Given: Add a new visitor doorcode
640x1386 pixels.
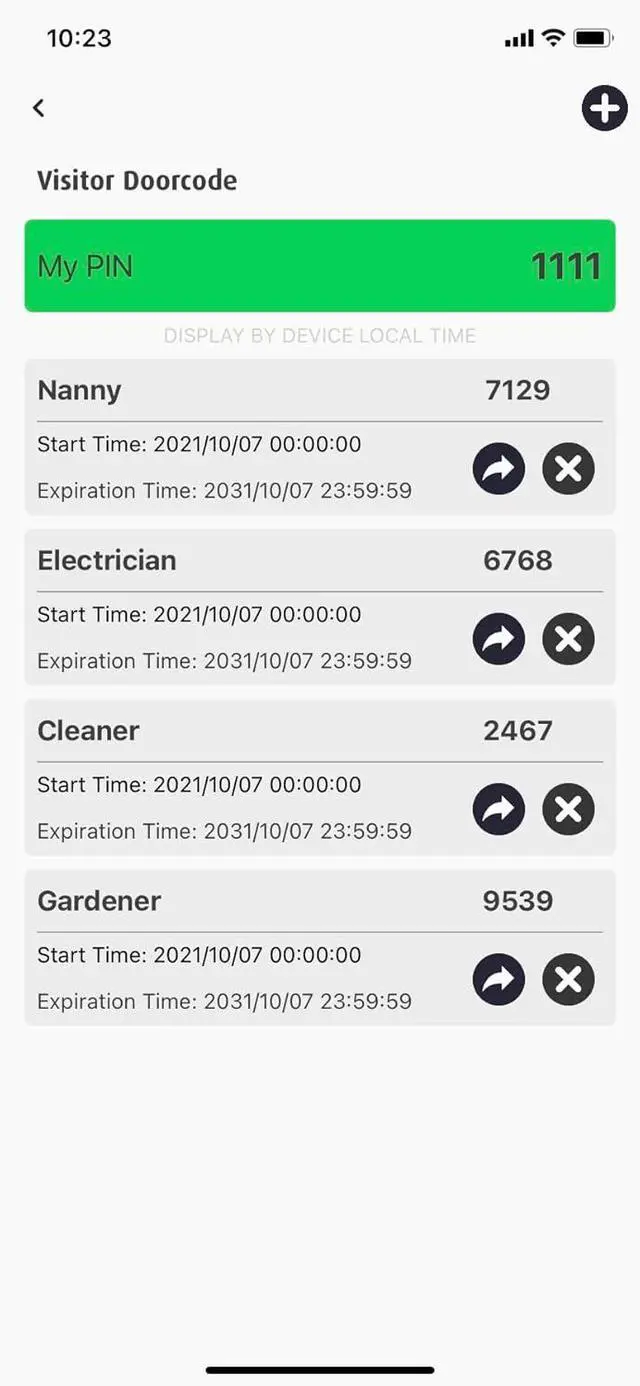Looking at the screenshot, I should tap(604, 108).
